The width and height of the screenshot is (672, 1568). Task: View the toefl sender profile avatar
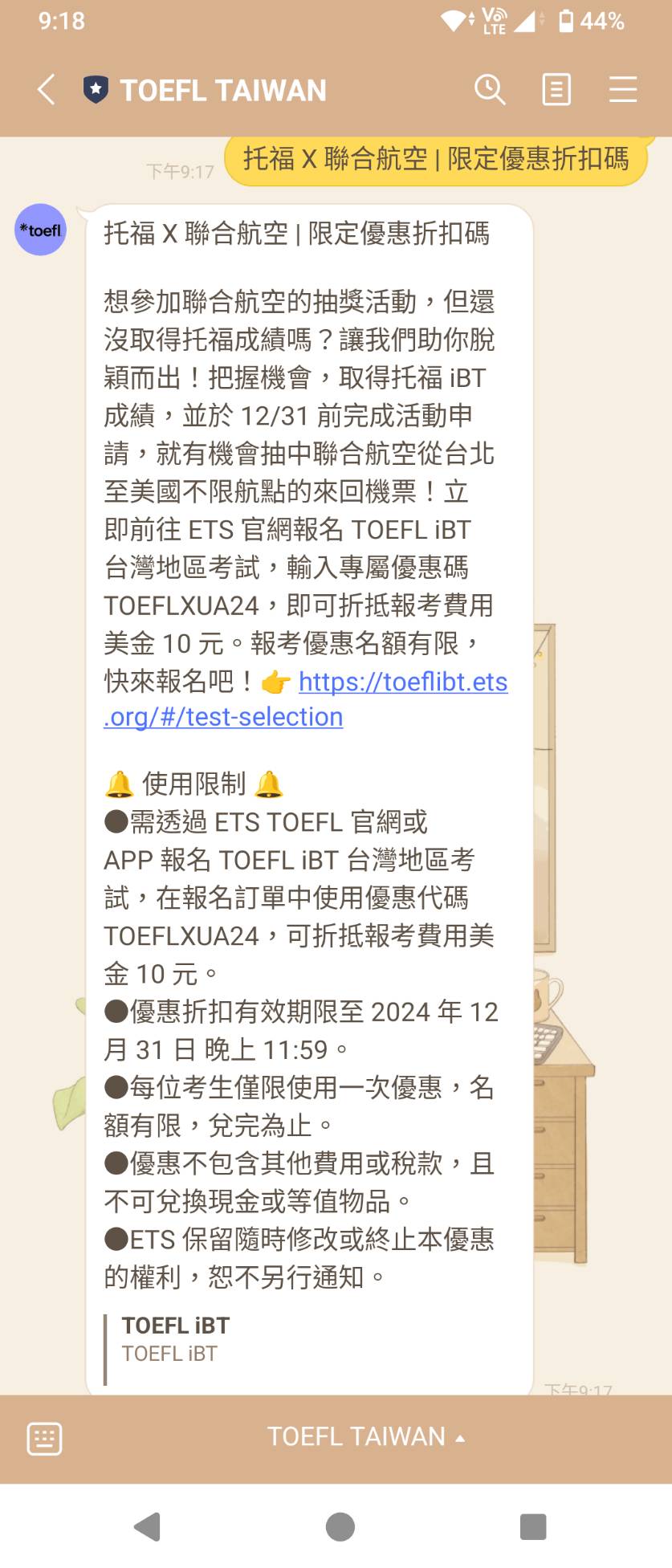(41, 230)
